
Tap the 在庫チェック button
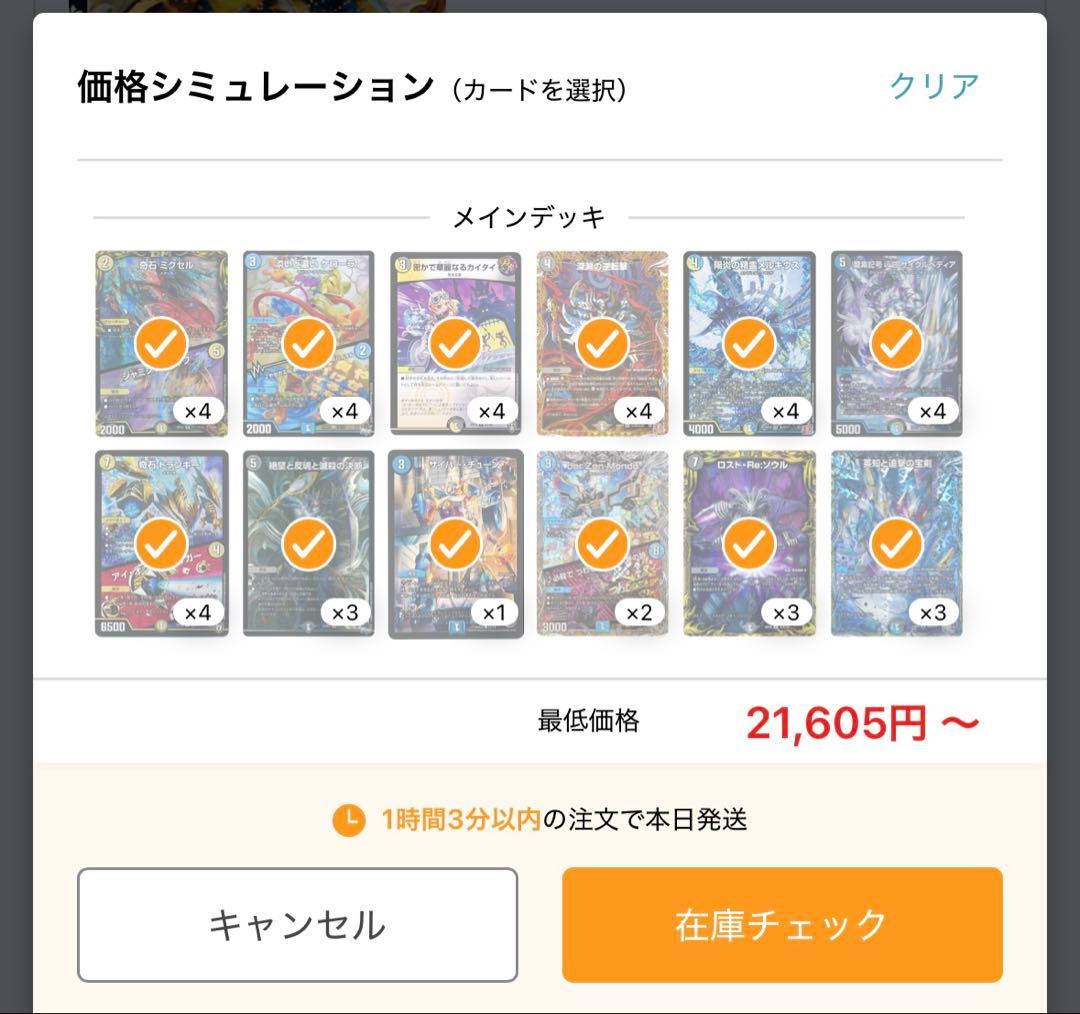click(782, 924)
